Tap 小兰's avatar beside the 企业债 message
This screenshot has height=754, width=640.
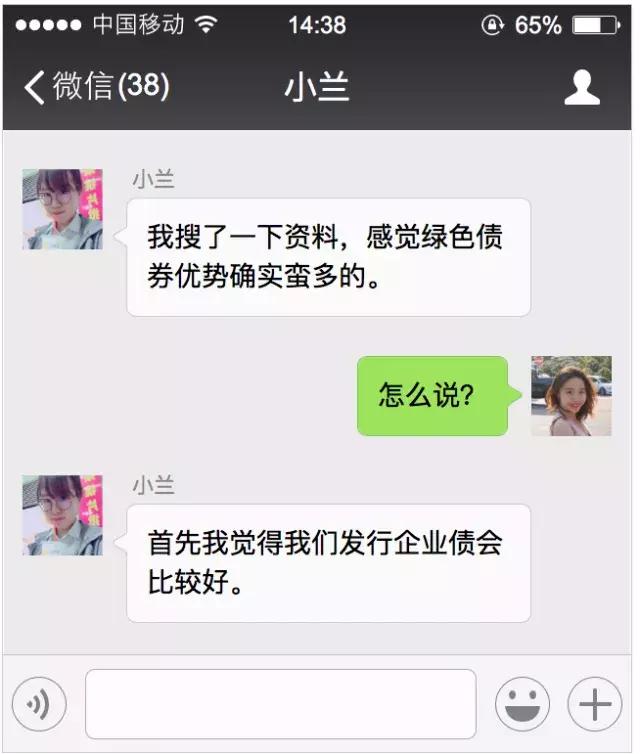62,515
